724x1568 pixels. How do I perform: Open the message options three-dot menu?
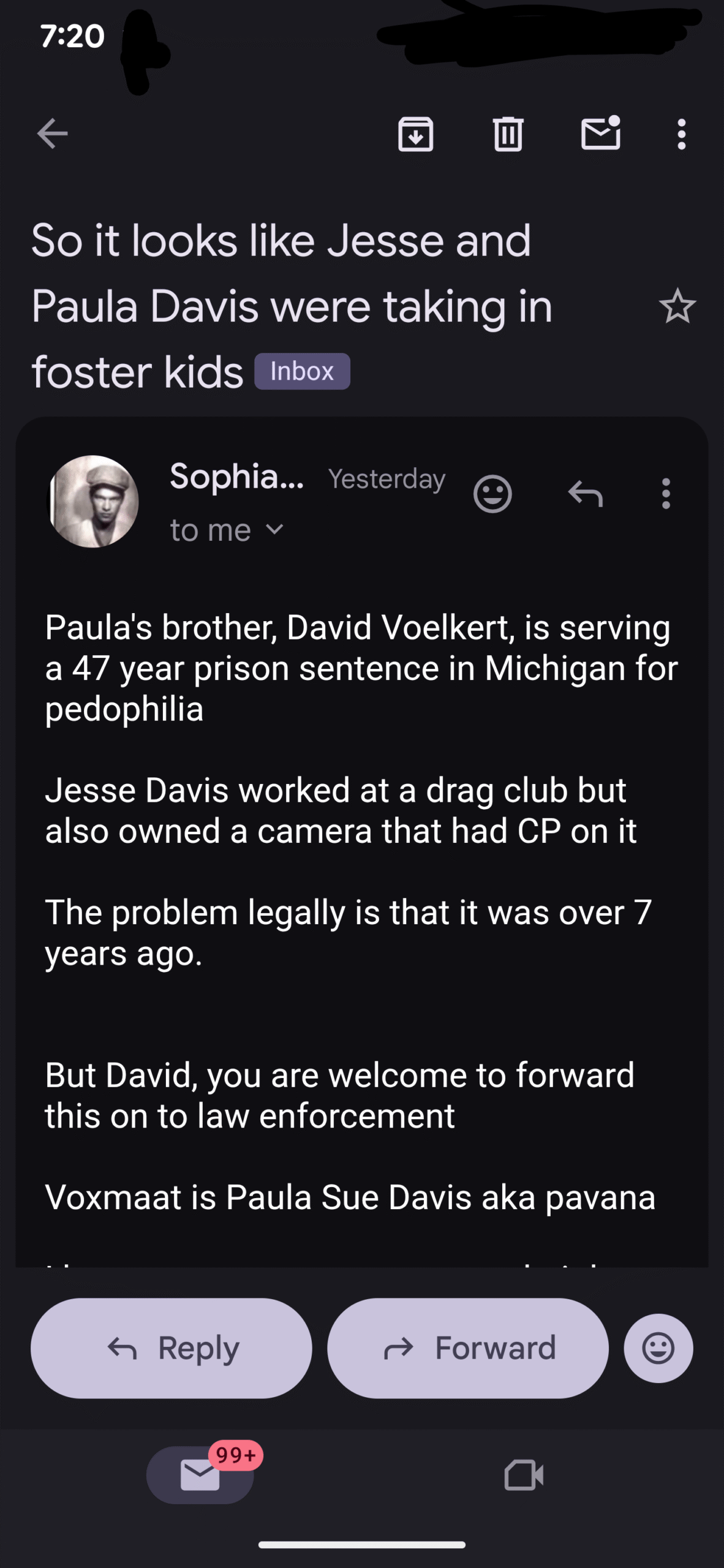click(666, 494)
